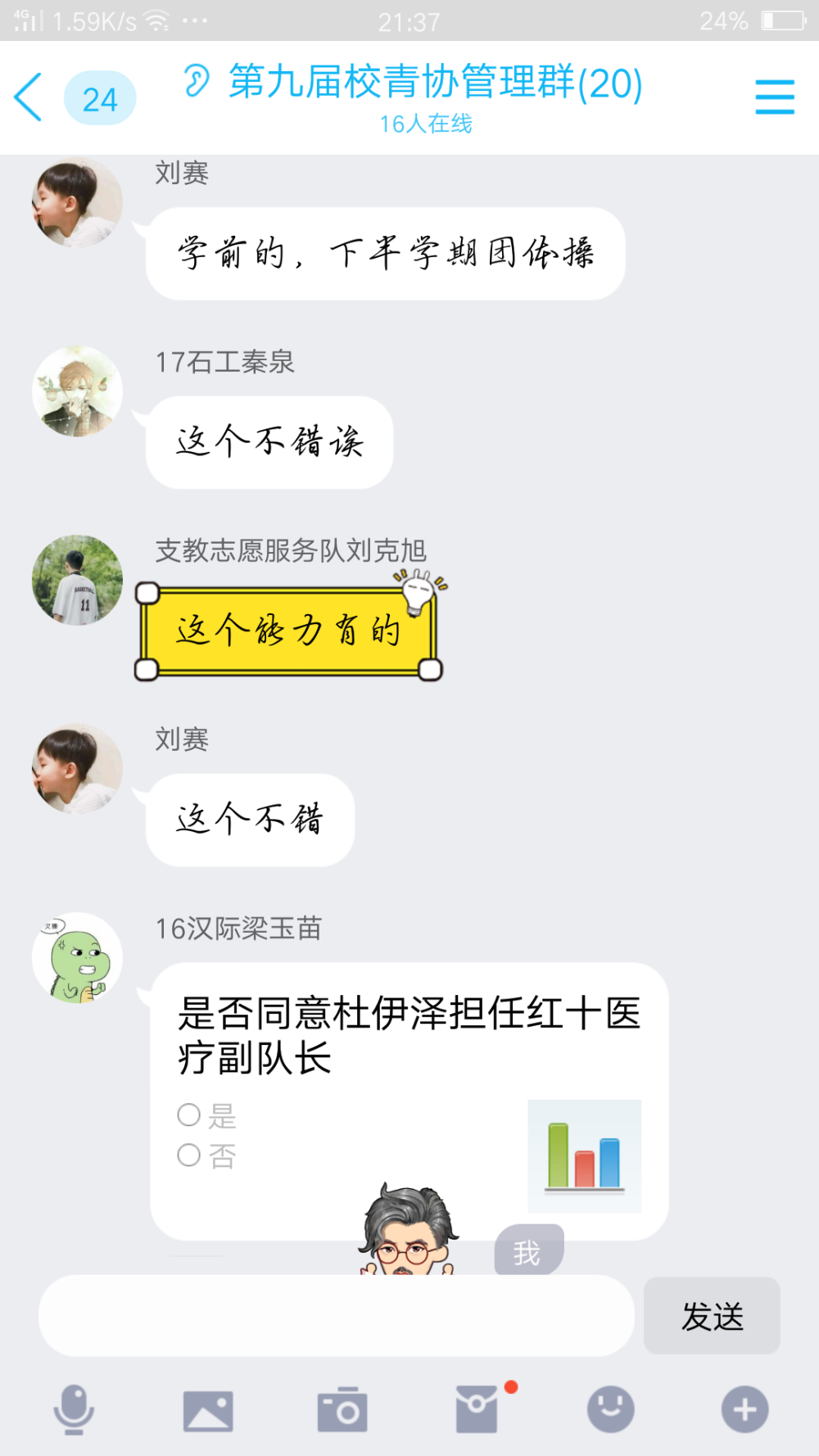Open 16汉际梁玉苗's avatar profile
This screenshot has height=1456, width=819.
pyautogui.click(x=77, y=958)
